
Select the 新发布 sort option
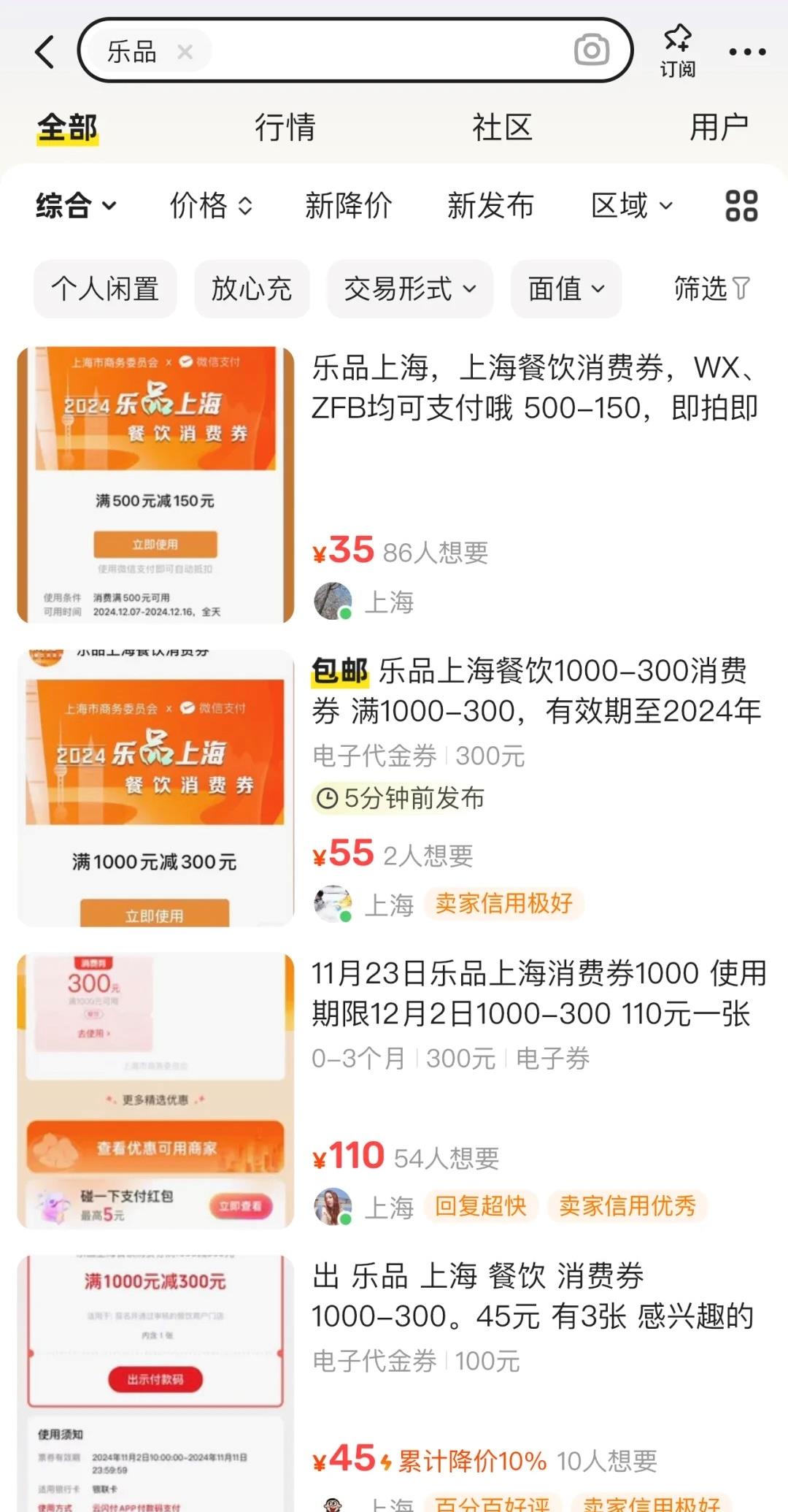490,206
